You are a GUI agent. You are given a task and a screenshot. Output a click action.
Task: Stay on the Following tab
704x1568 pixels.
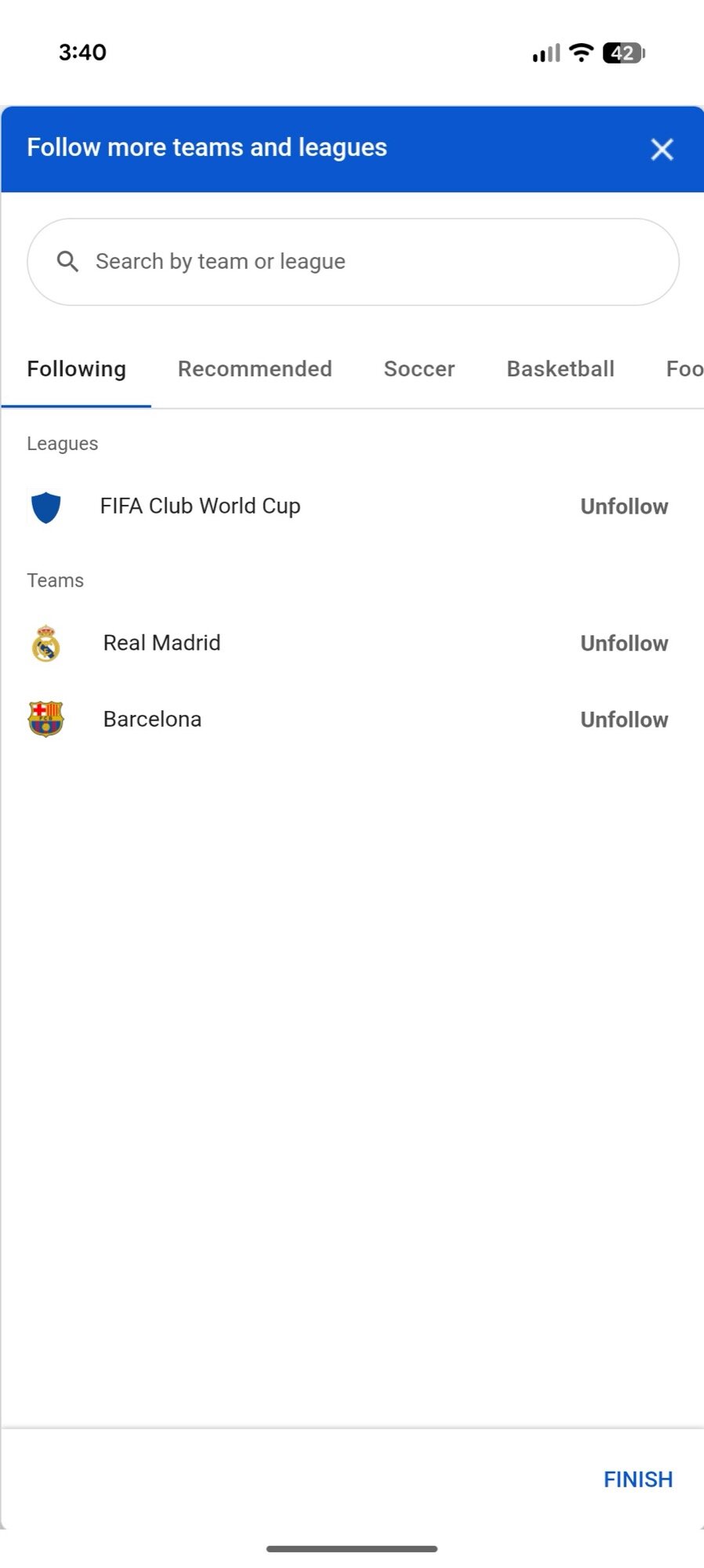click(x=76, y=368)
